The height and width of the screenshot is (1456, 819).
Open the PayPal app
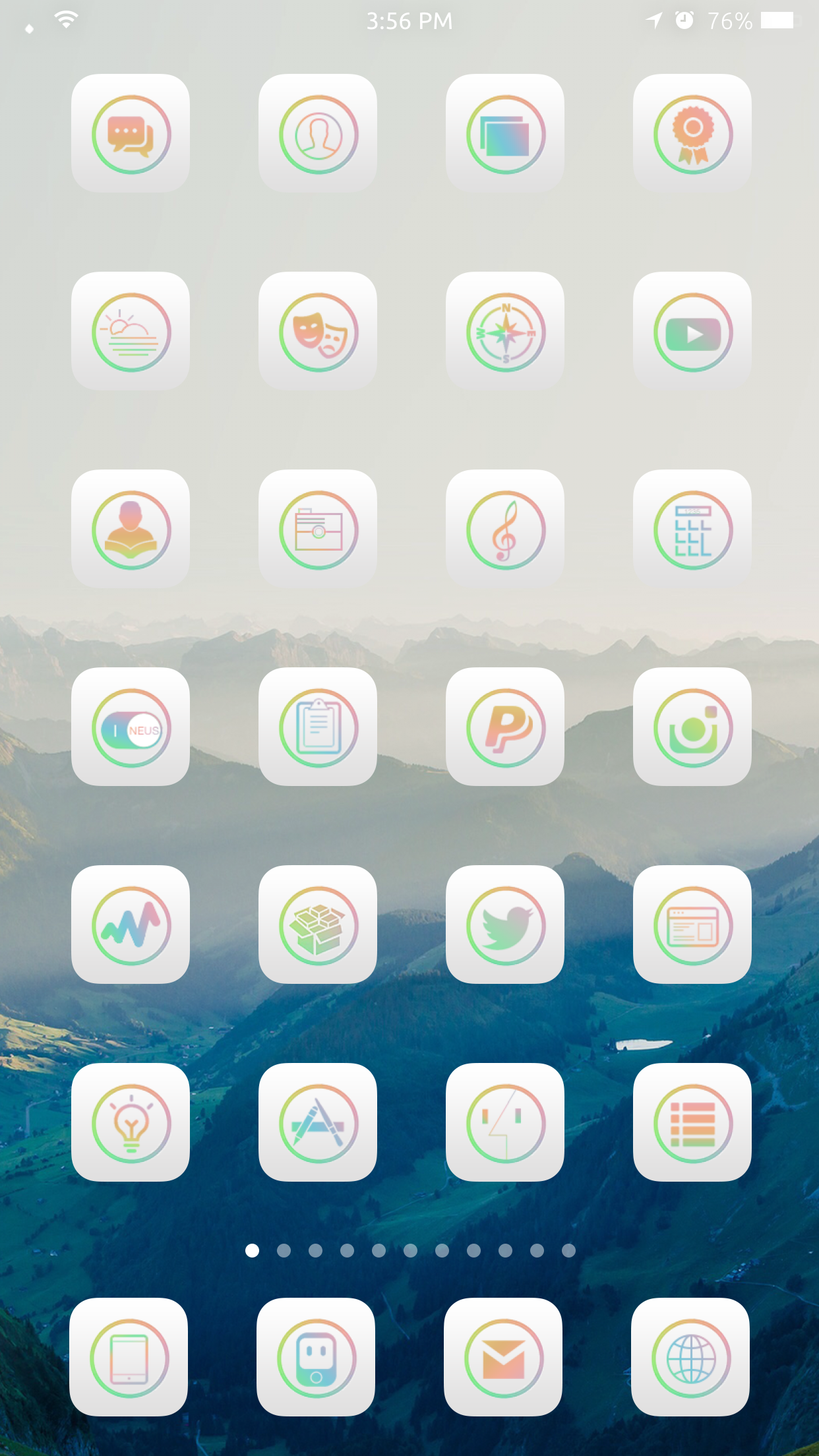tap(505, 727)
